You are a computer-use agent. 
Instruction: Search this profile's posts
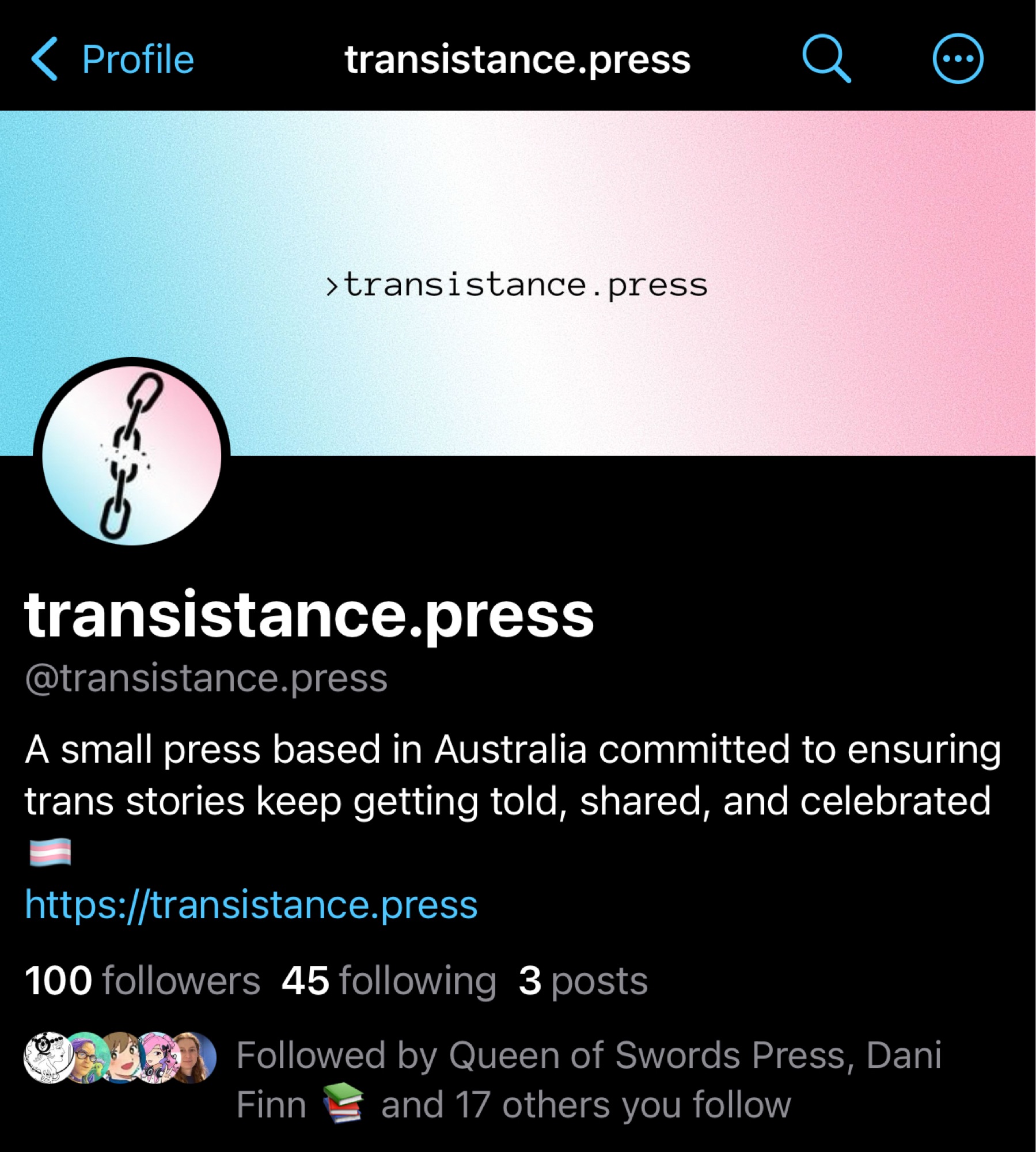826,59
